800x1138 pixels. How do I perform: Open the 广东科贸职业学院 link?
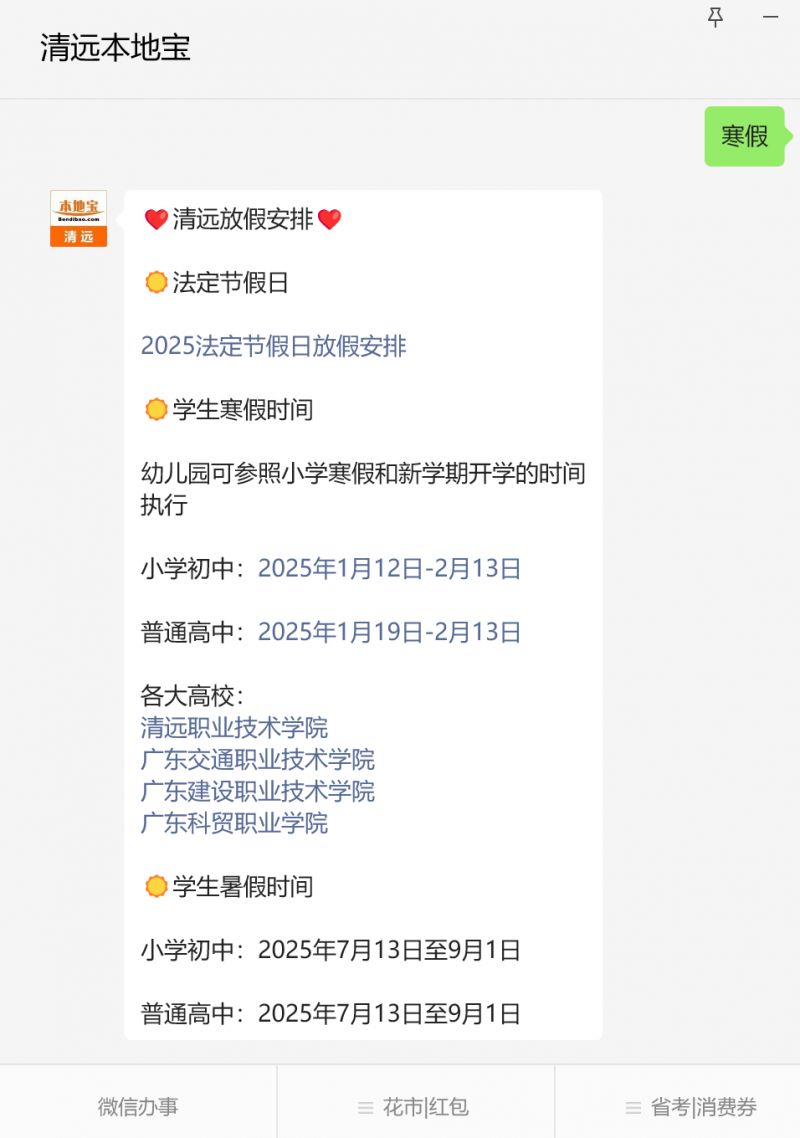click(x=234, y=823)
